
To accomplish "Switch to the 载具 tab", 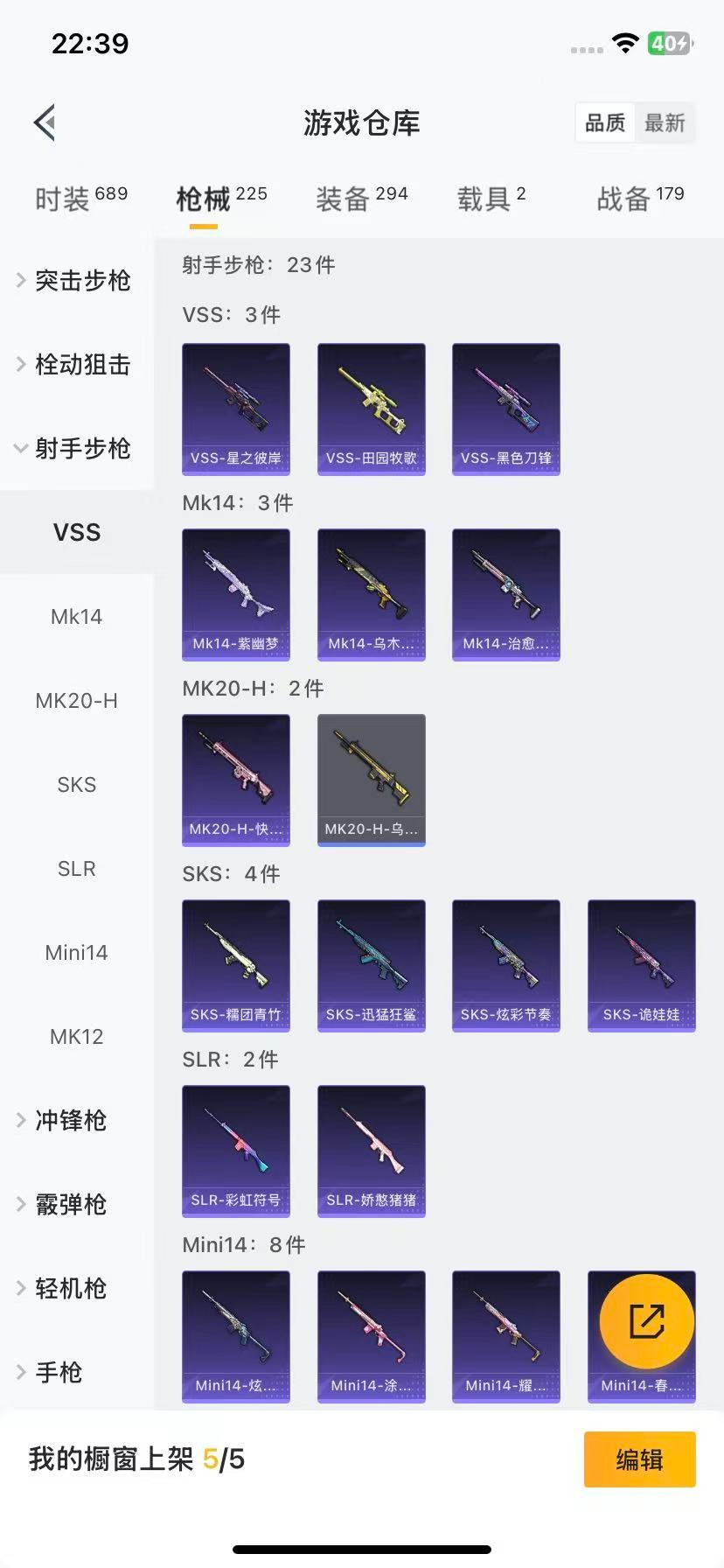I will [x=491, y=199].
